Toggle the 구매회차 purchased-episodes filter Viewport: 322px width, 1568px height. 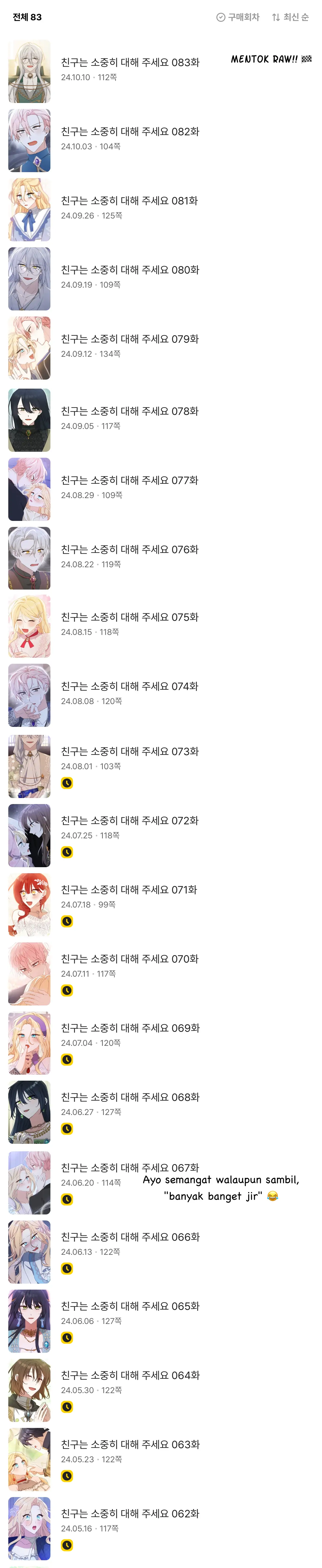click(238, 17)
